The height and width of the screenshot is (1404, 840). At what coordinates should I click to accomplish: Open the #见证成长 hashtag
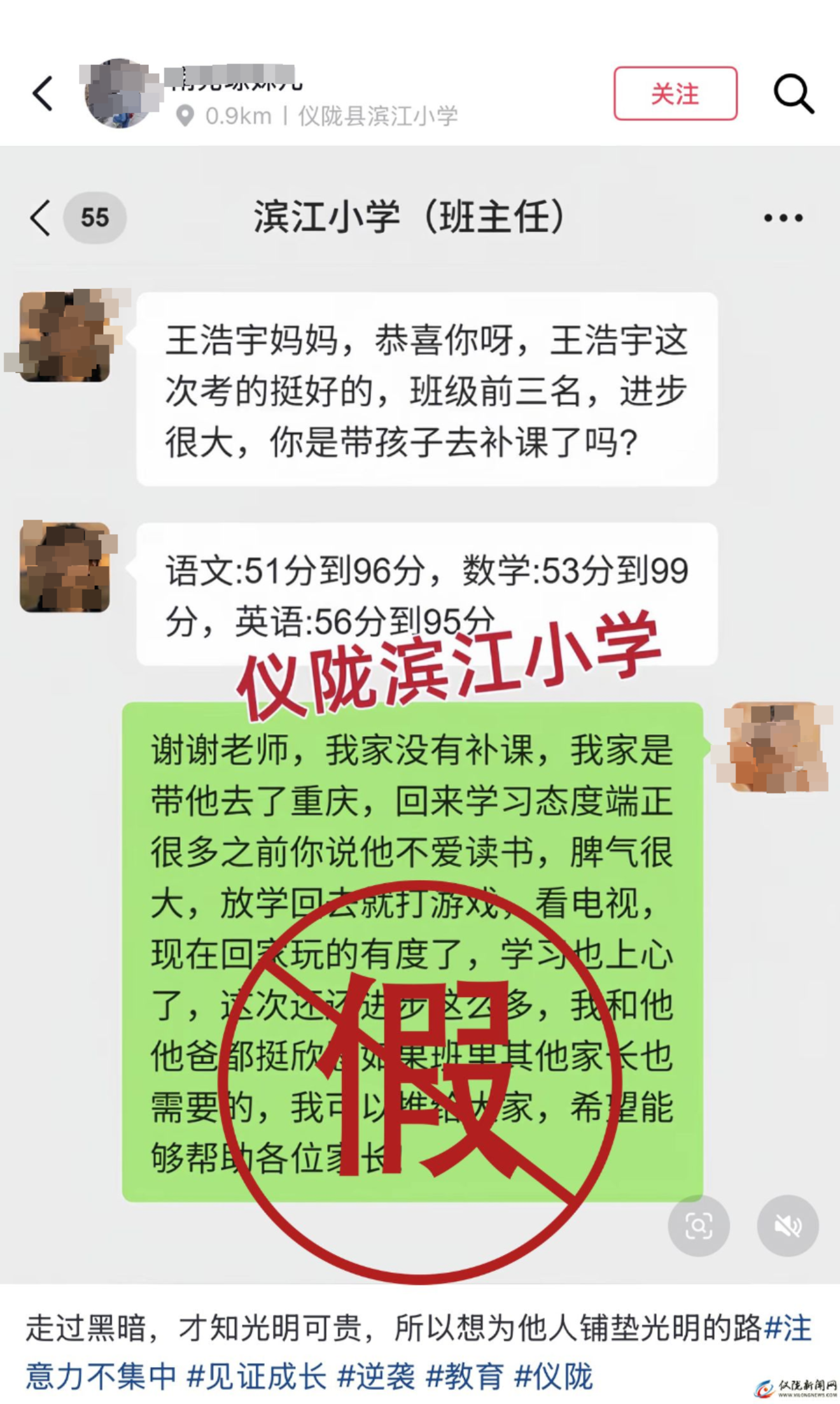pos(256,1377)
